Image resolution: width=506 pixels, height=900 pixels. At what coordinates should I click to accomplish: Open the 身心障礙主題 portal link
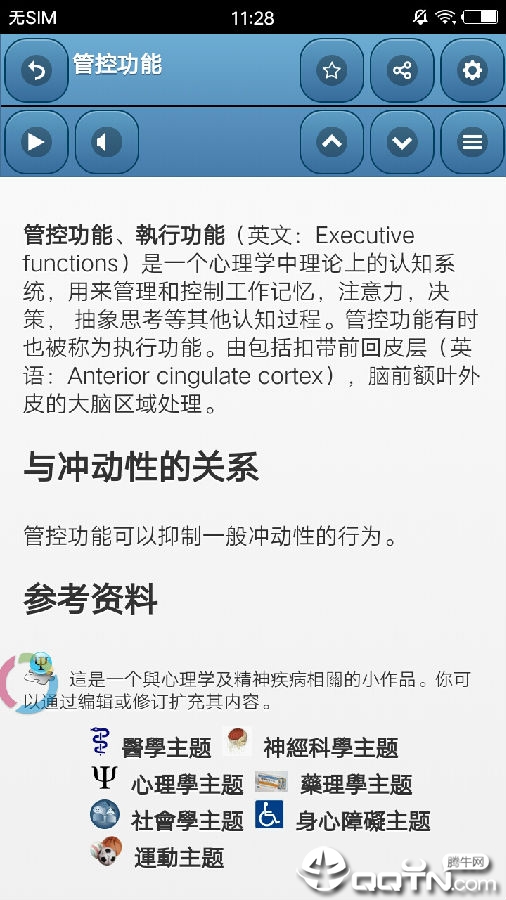363,821
